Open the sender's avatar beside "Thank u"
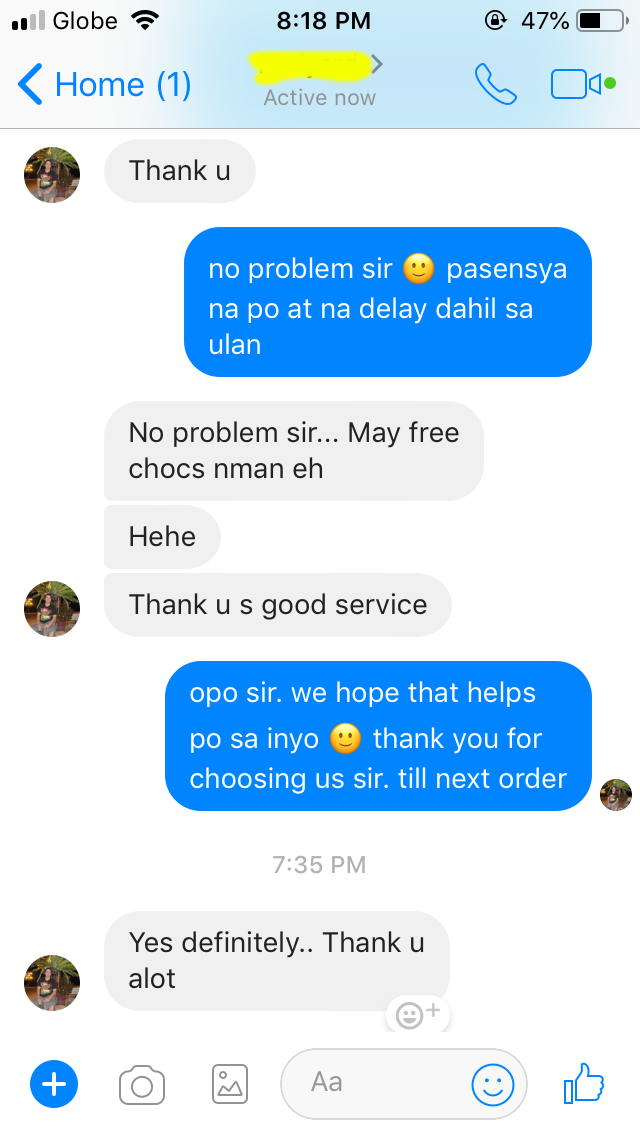This screenshot has height=1136, width=640. pyautogui.click(x=52, y=175)
